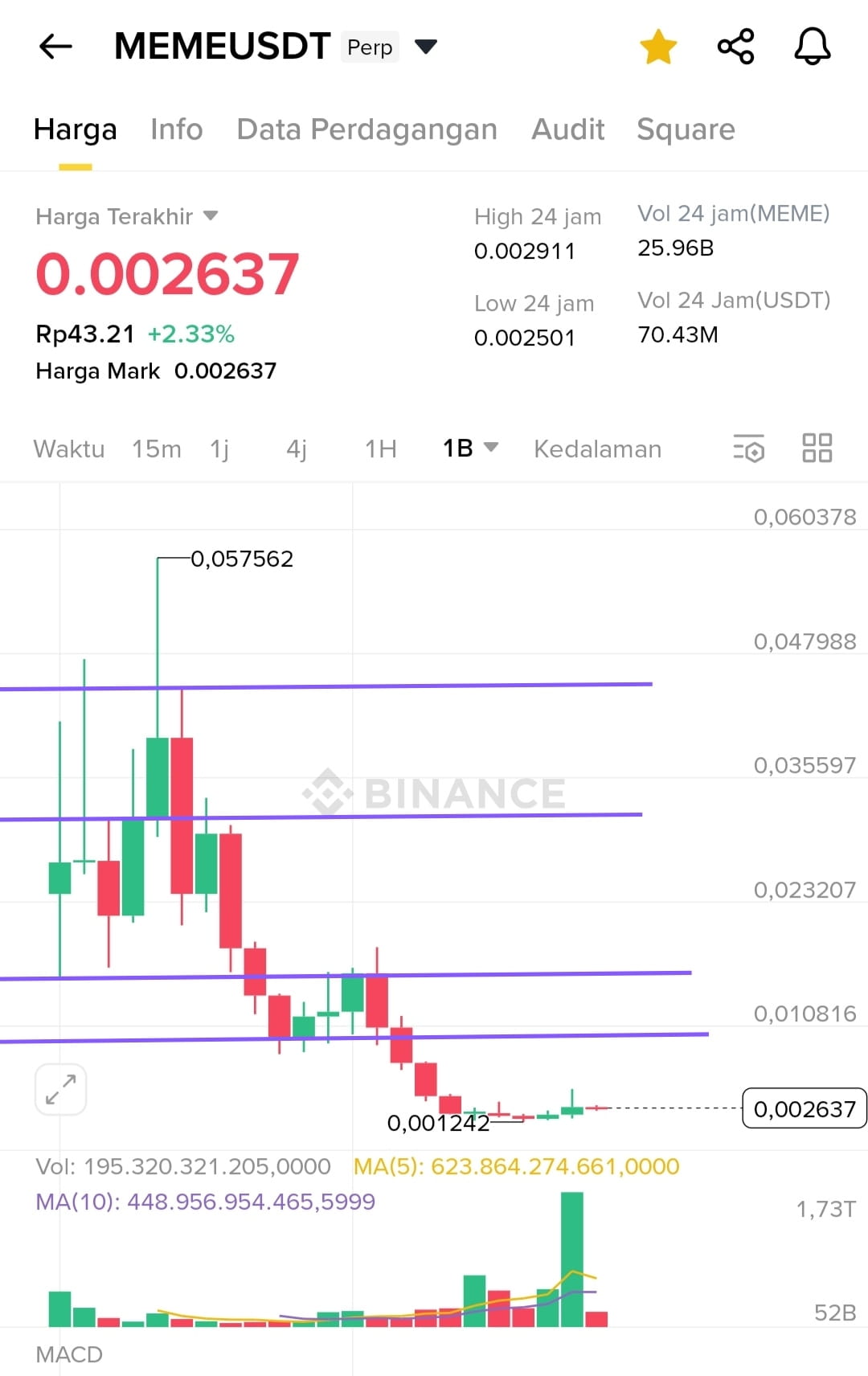Screen dimensions: 868x1376
Task: Open chart indicator settings icon
Action: pos(748,448)
